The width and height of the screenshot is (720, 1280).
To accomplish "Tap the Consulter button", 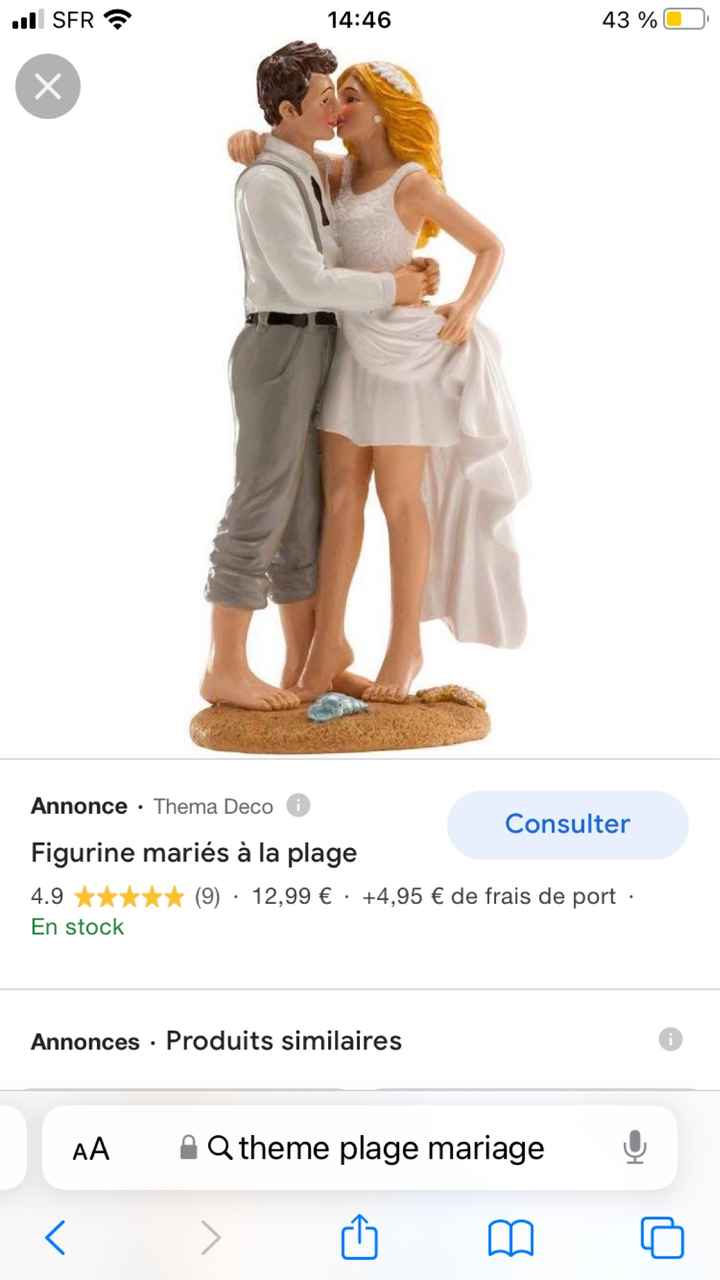I will pyautogui.click(x=567, y=824).
